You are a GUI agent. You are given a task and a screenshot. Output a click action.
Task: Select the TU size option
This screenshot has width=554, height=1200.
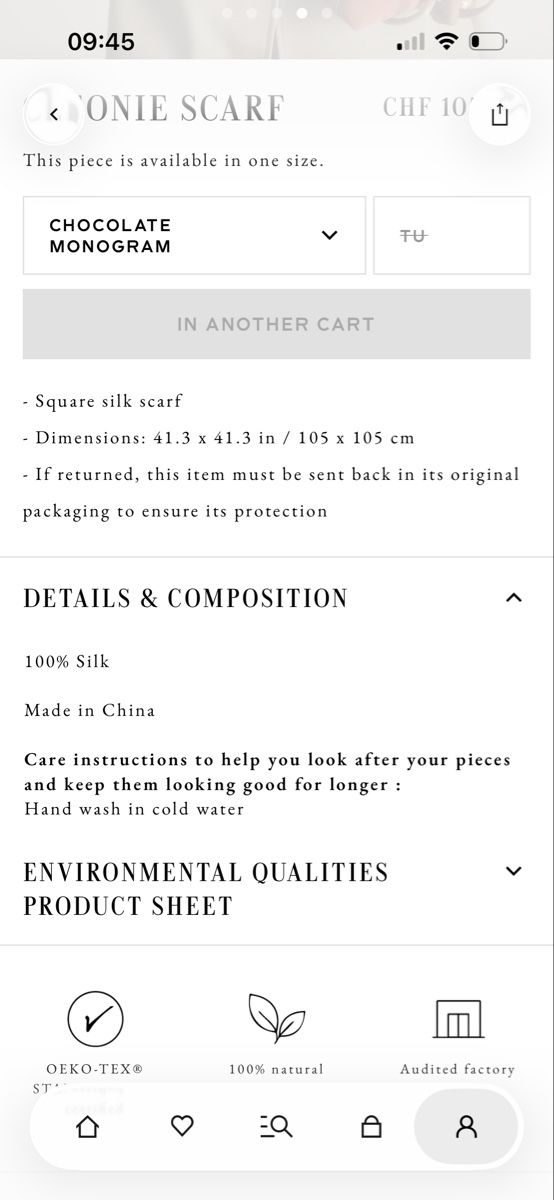click(452, 235)
